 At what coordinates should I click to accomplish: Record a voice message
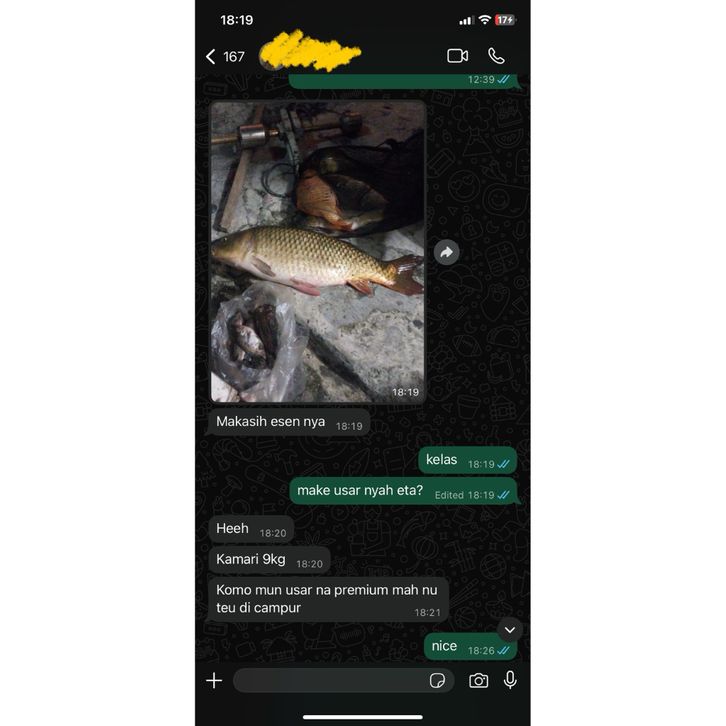(x=511, y=680)
